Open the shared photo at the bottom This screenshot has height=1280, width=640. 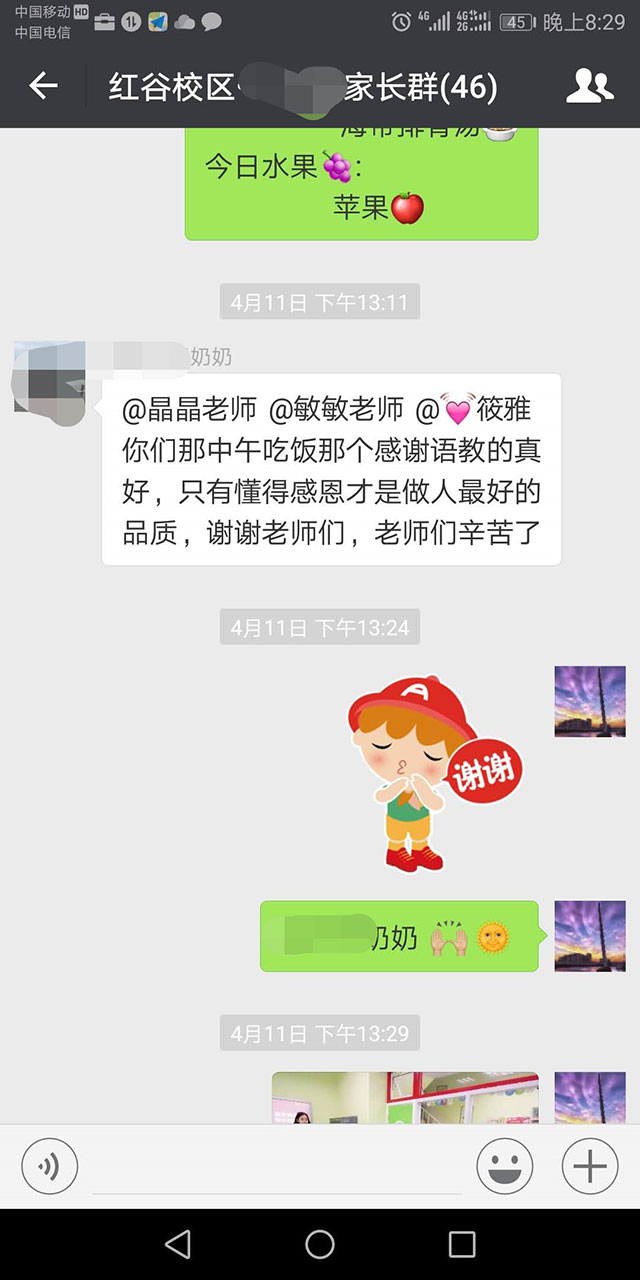pos(405,1097)
